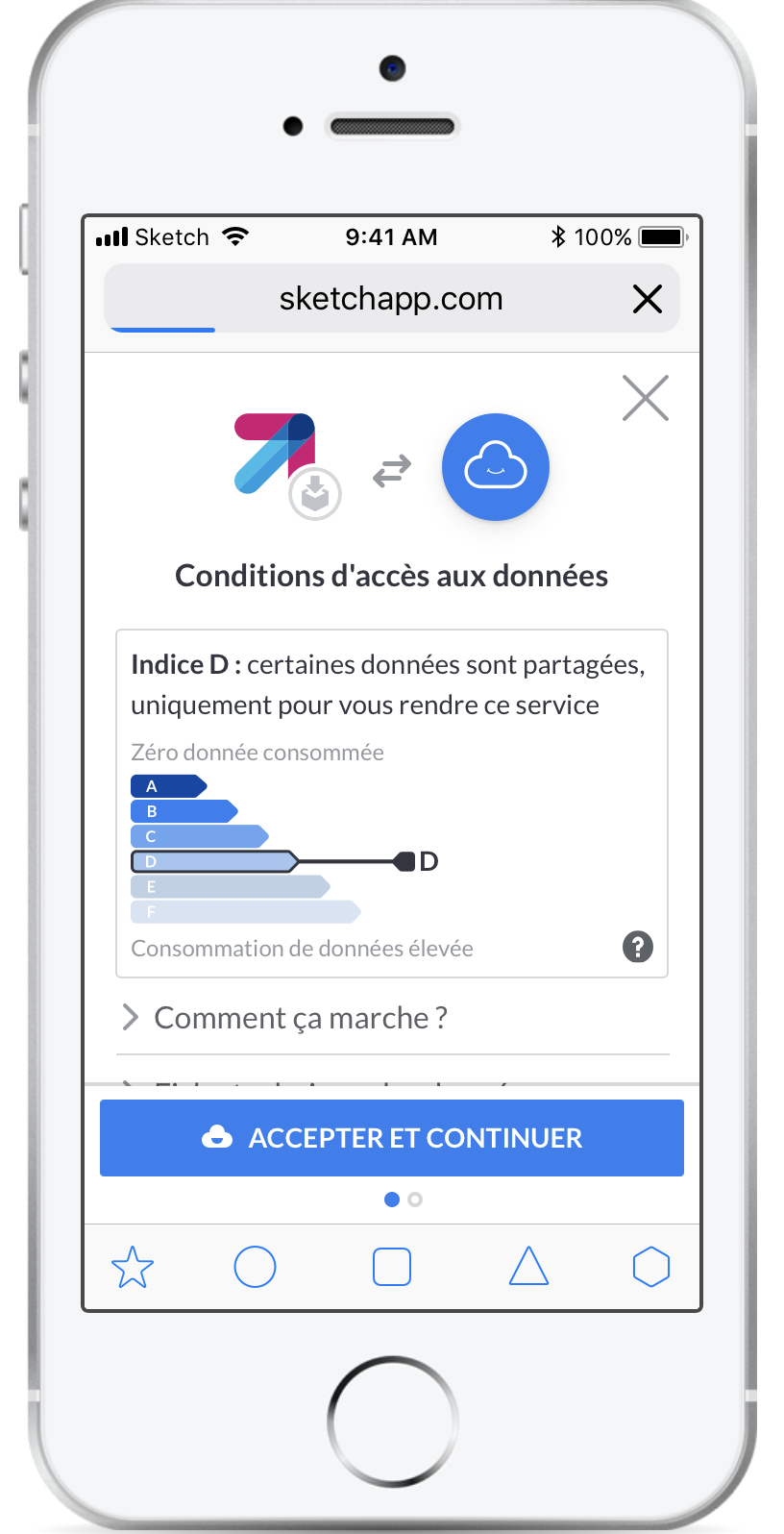Select rating bar A in the data chart

tap(168, 785)
